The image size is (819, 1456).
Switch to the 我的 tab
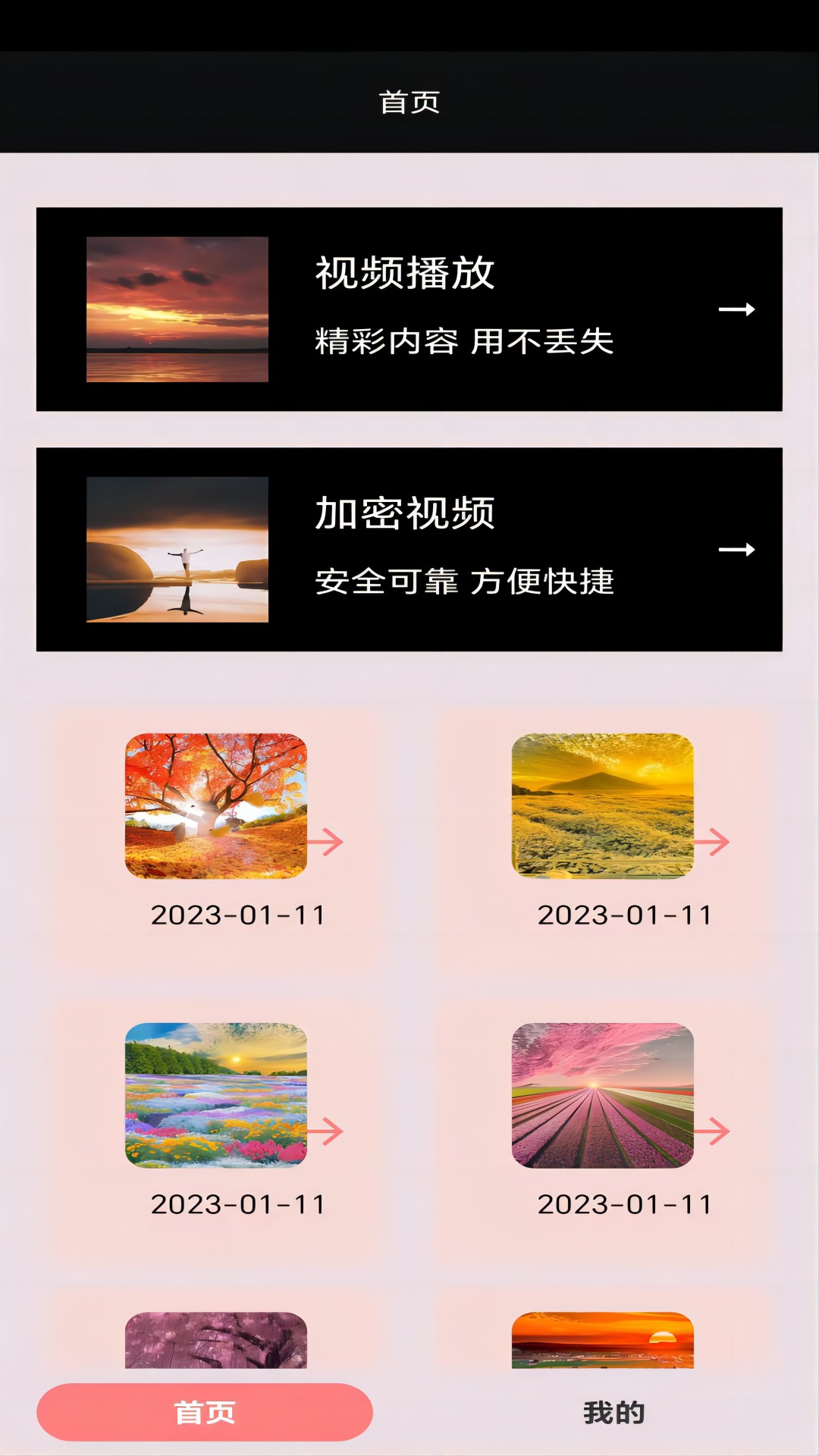coord(613,1413)
